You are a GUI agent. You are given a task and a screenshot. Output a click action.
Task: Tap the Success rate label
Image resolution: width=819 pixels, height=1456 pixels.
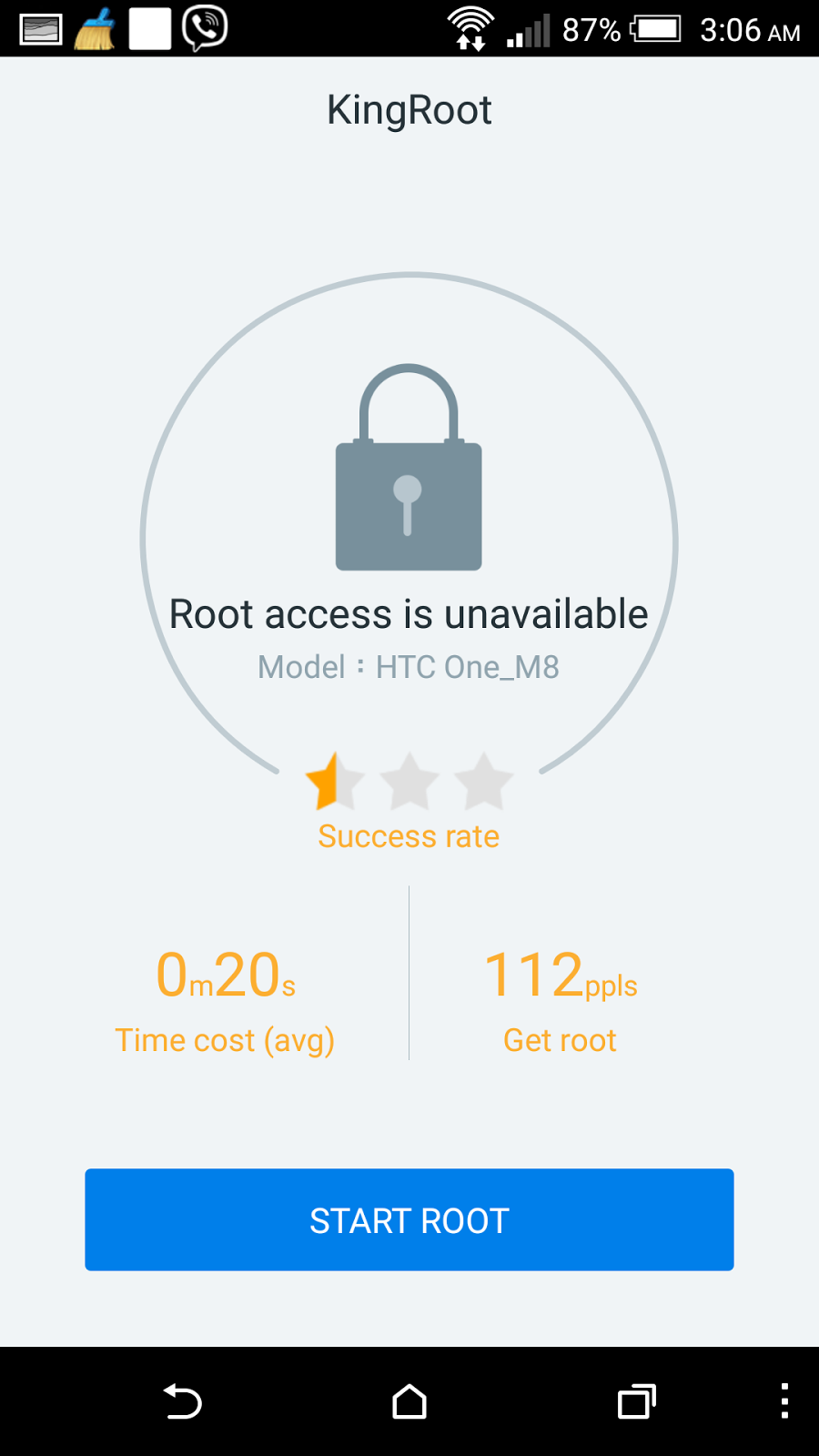tap(409, 835)
